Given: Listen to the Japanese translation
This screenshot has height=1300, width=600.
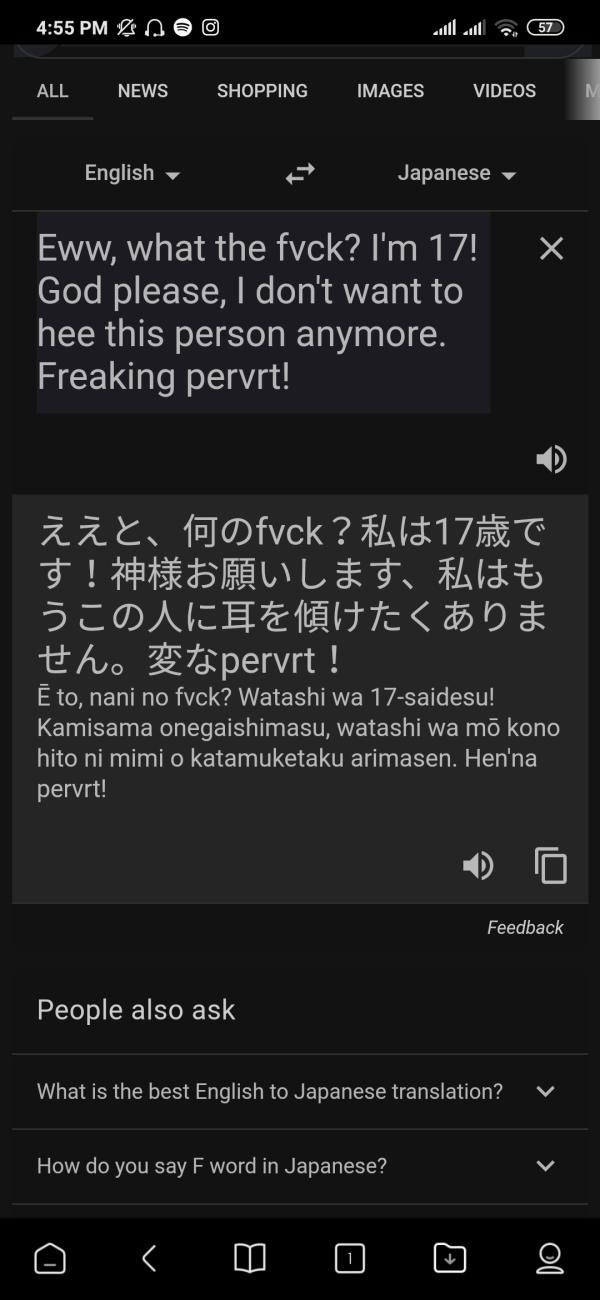Looking at the screenshot, I should 478,865.
